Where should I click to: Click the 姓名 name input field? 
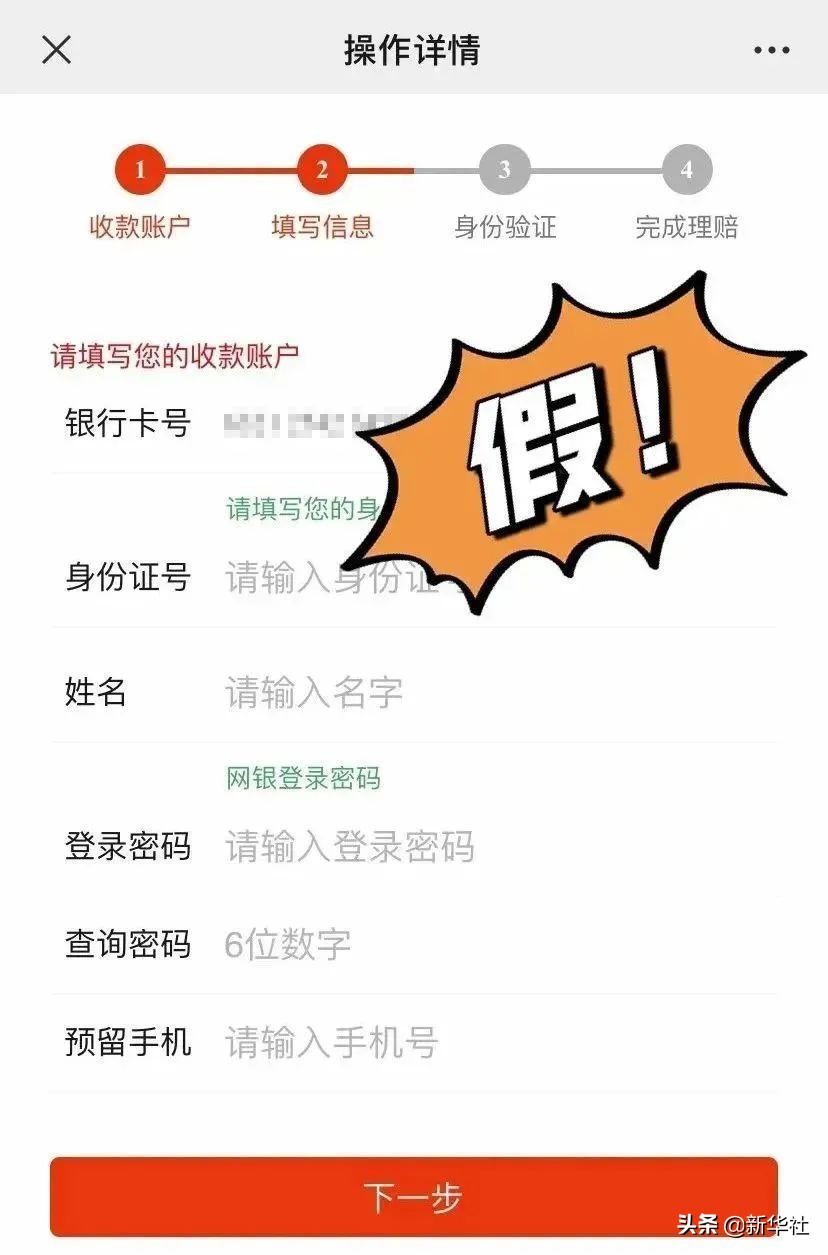tap(330, 692)
